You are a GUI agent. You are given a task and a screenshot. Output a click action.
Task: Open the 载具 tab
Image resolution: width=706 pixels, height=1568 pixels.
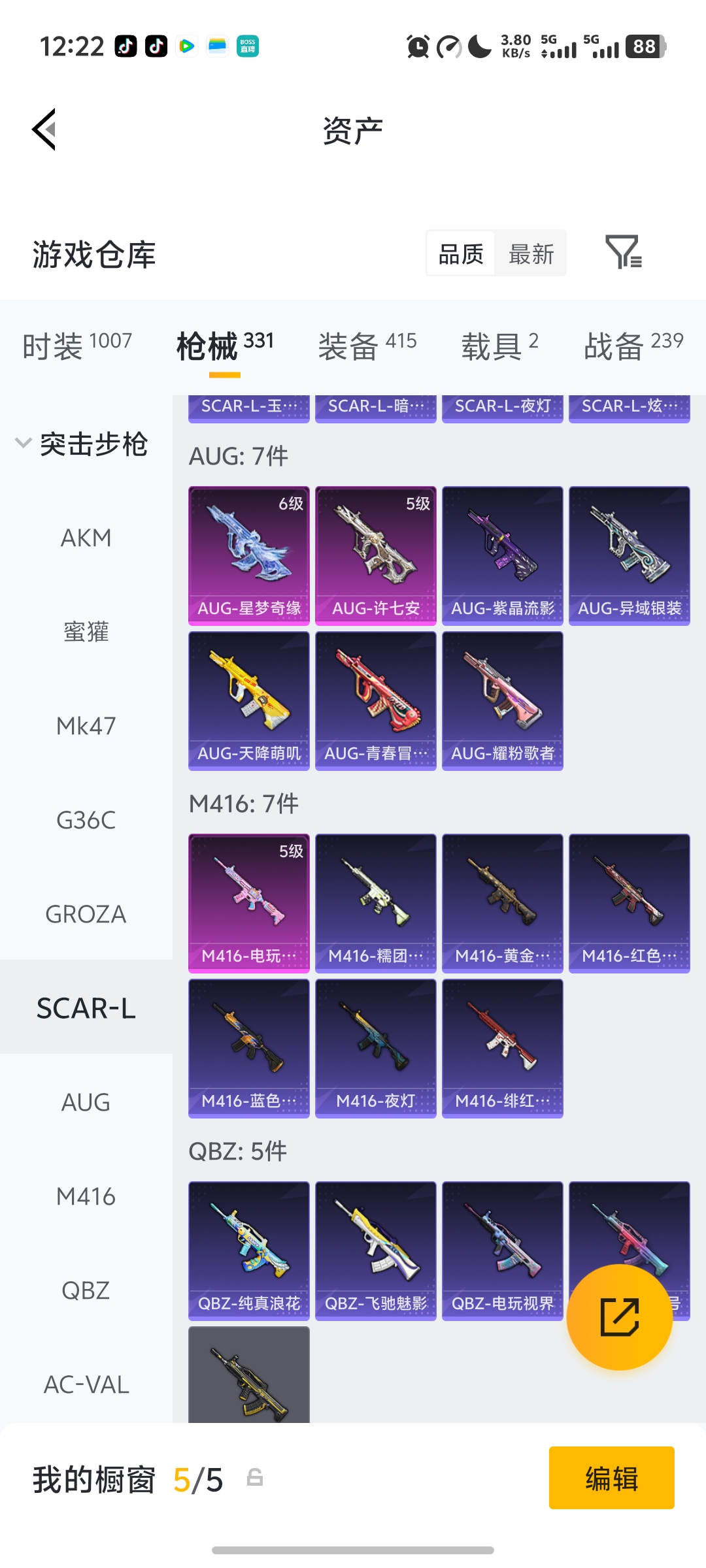[x=499, y=345]
